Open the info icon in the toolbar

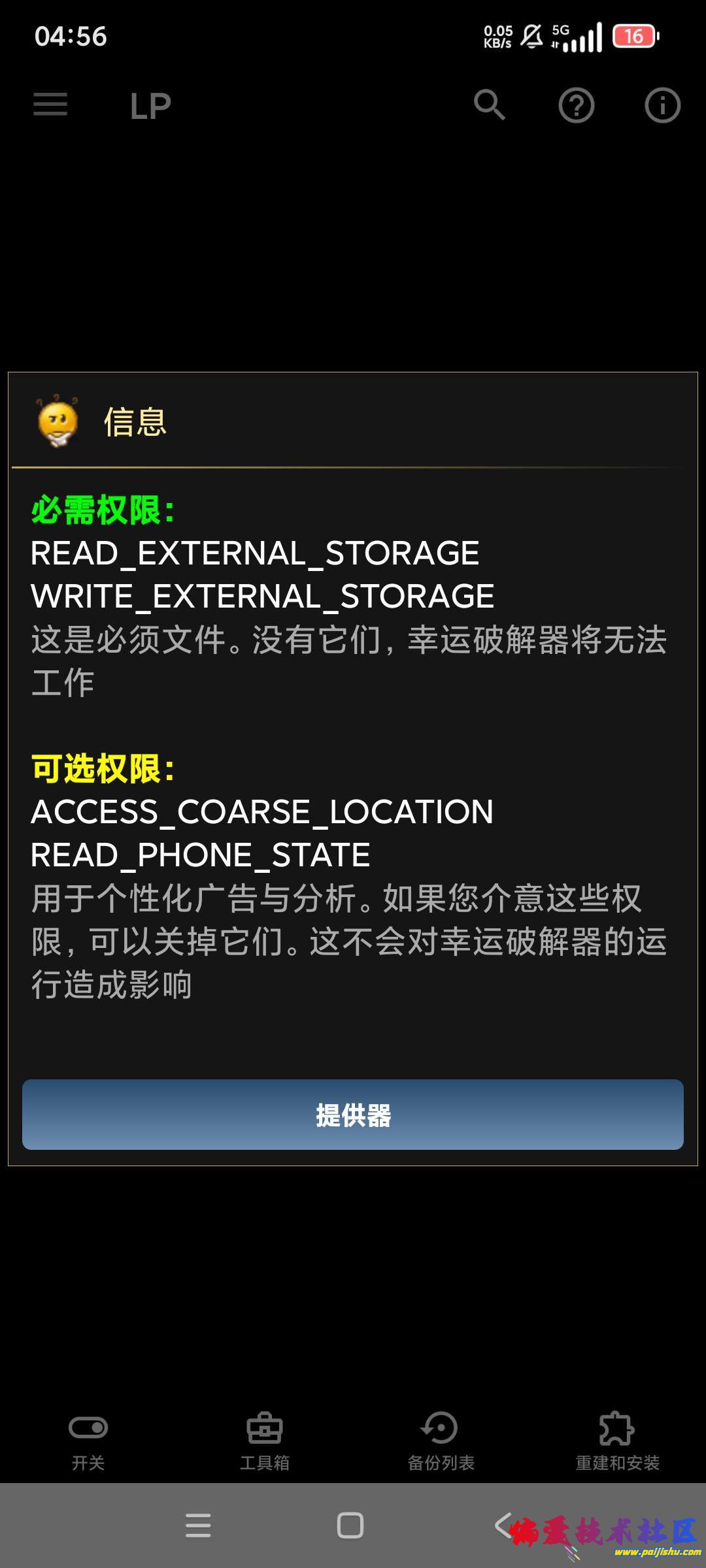point(662,105)
